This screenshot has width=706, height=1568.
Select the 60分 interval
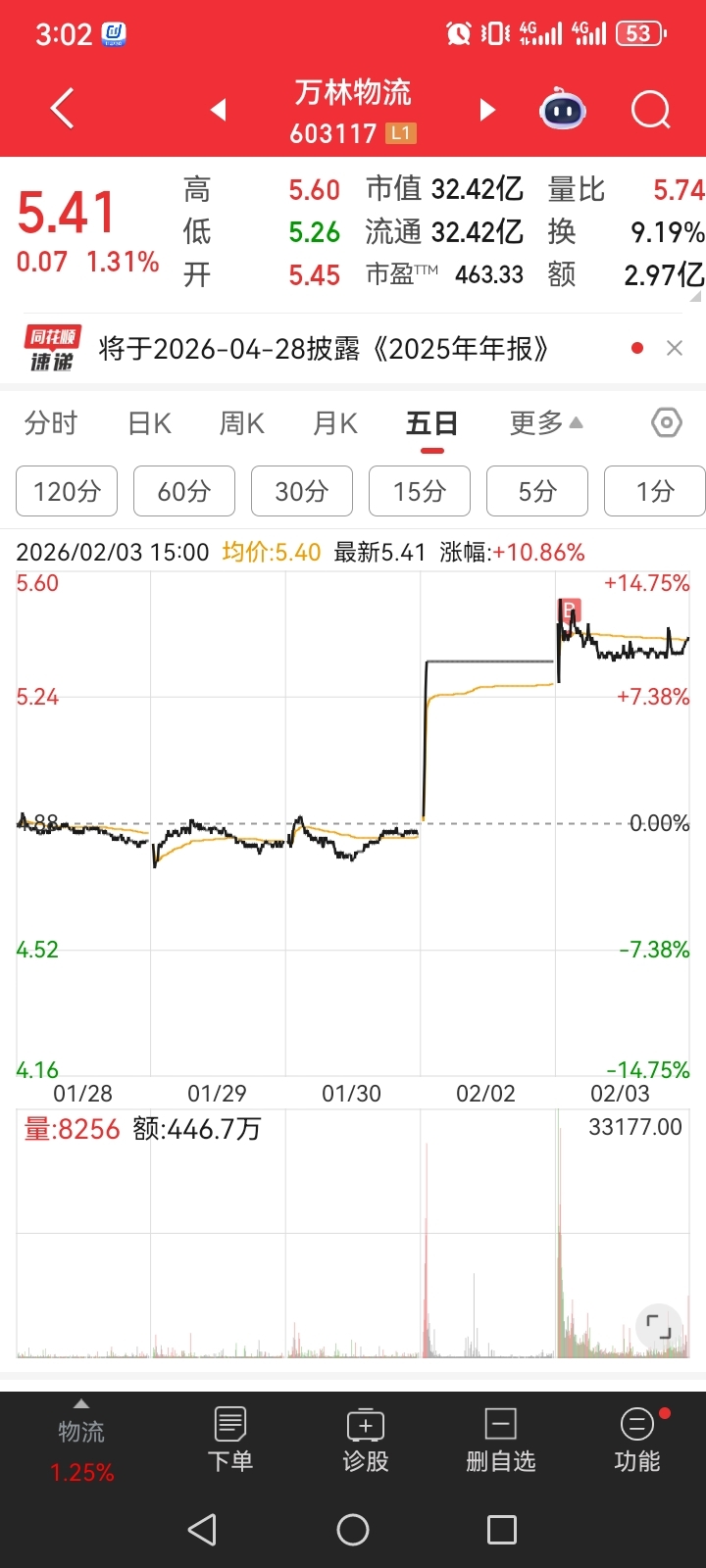point(184,491)
